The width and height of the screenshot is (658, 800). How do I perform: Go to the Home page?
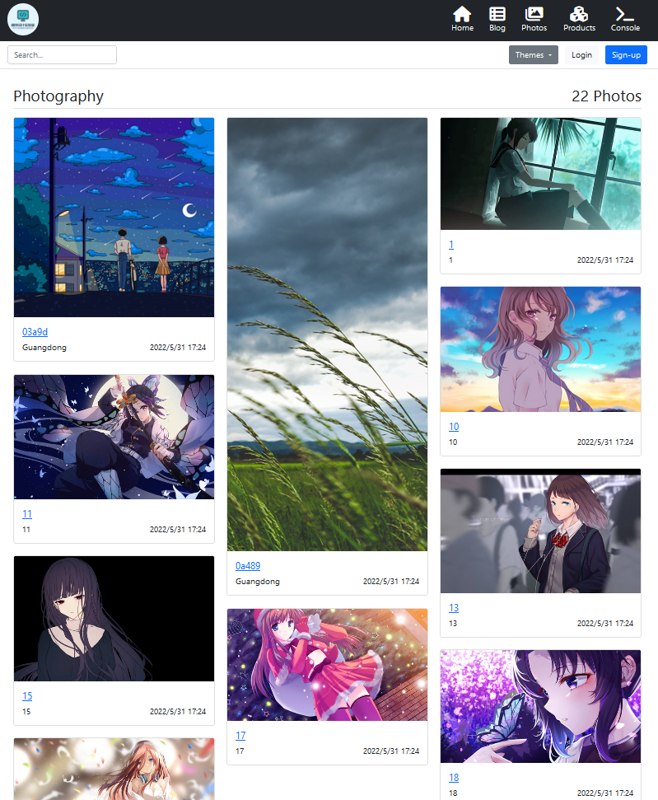462,19
